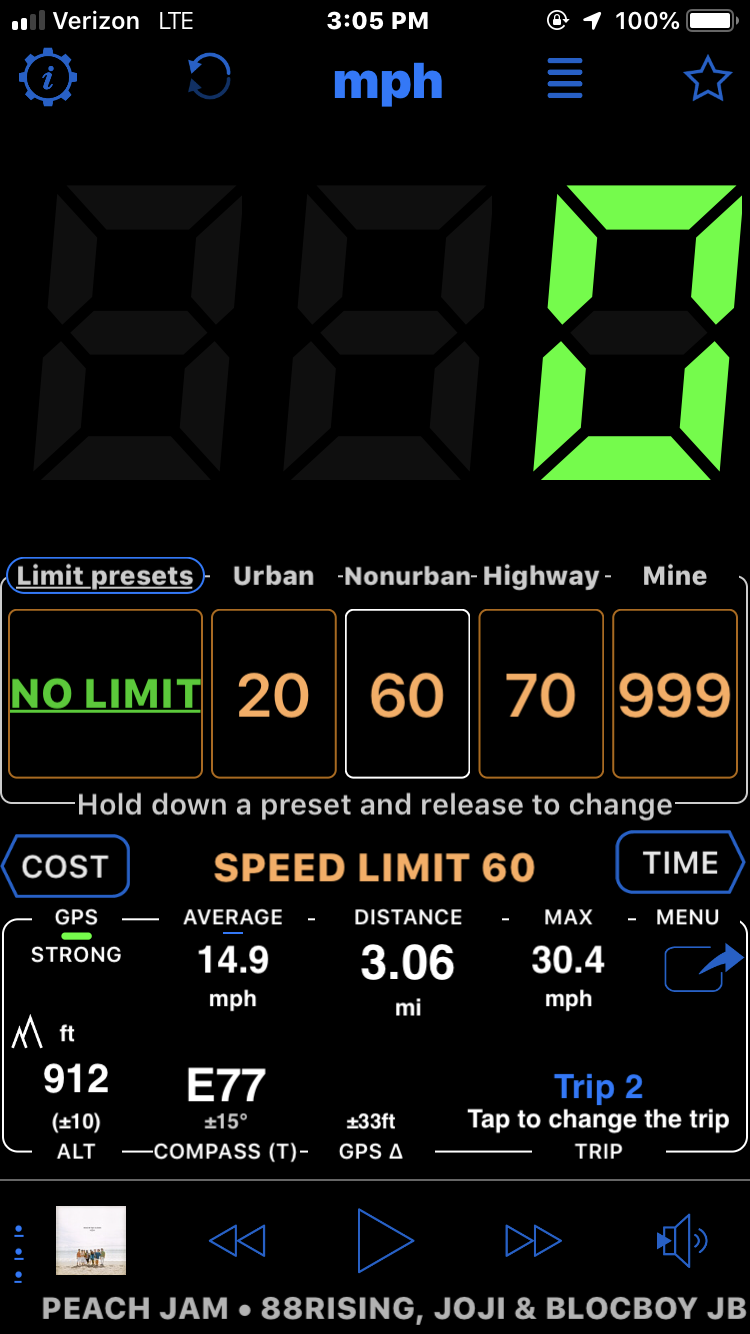This screenshot has height=1334, width=750.
Task: Select the NO LIMIT preset
Action: tap(105, 694)
